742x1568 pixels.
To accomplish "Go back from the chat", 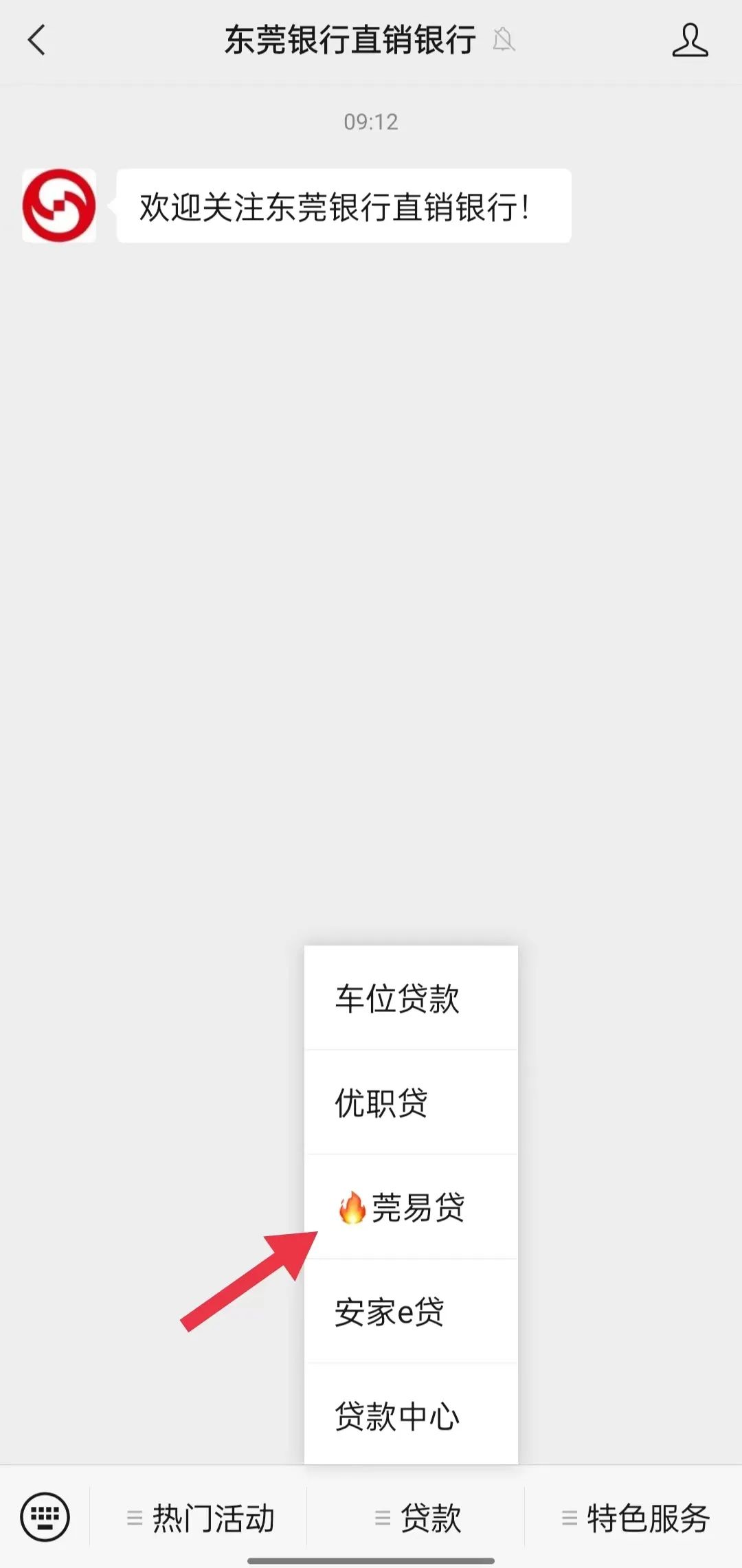I will coord(37,40).
